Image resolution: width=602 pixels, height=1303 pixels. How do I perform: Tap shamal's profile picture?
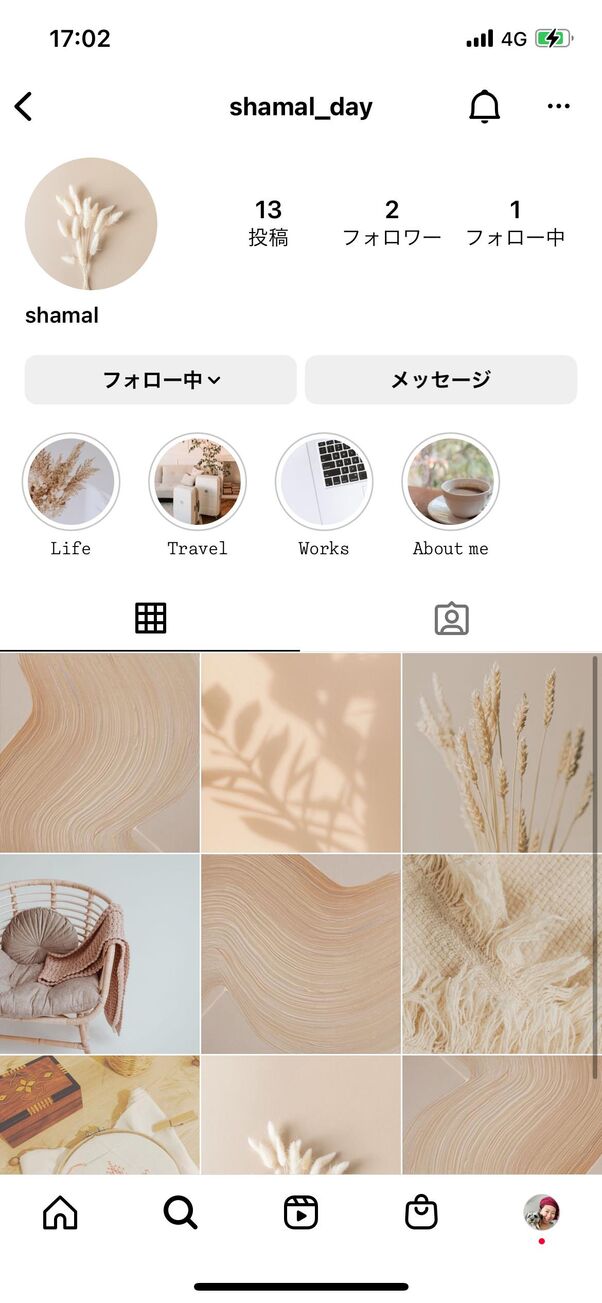(x=91, y=224)
